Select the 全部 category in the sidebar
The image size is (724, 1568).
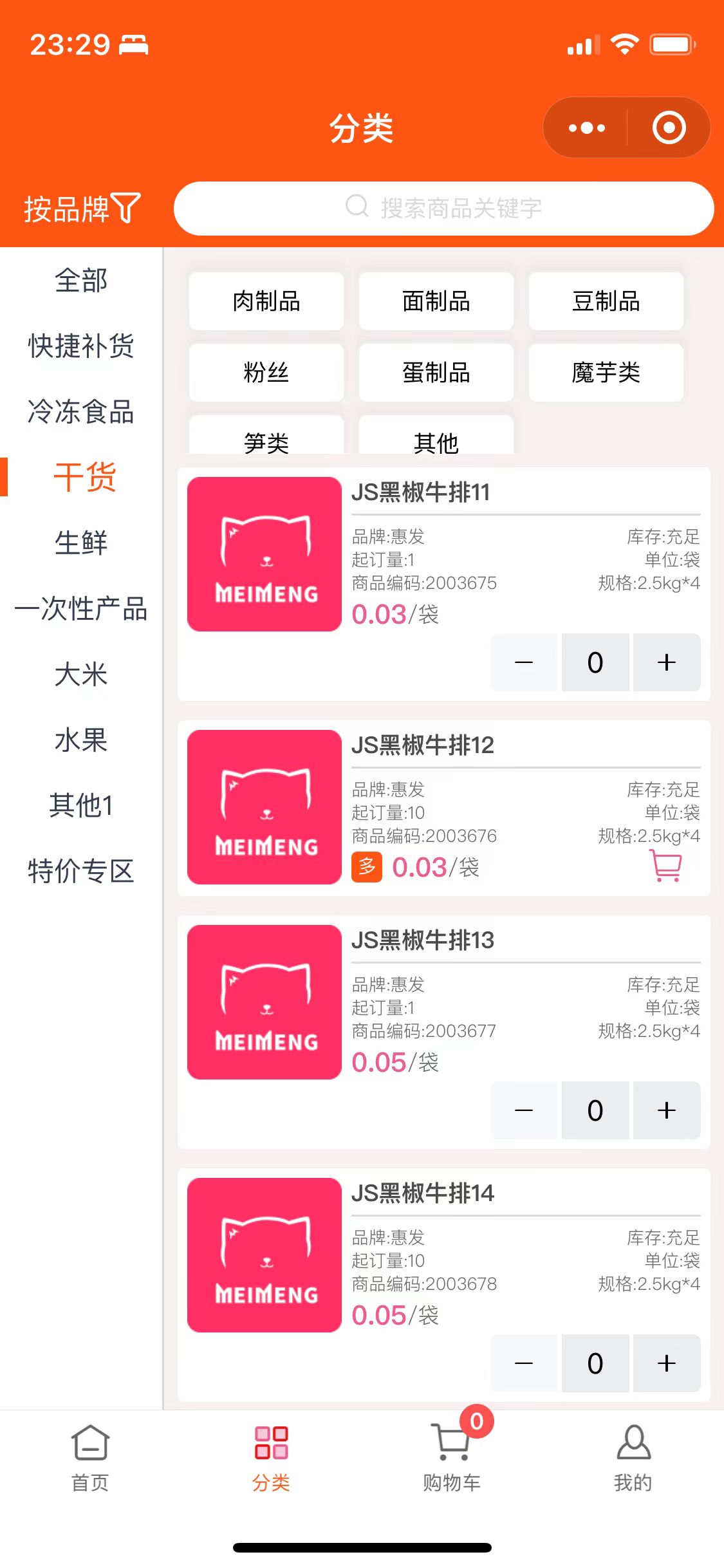pos(81,281)
